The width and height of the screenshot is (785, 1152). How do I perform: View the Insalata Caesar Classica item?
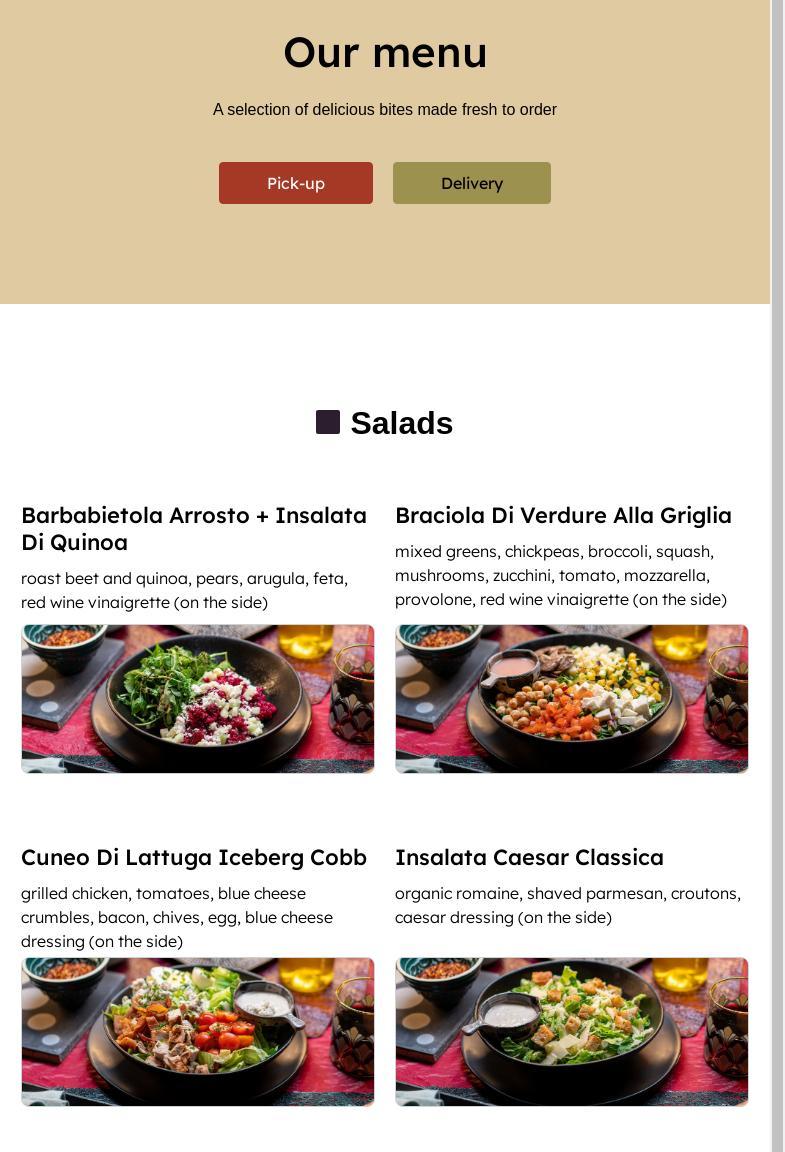529,857
